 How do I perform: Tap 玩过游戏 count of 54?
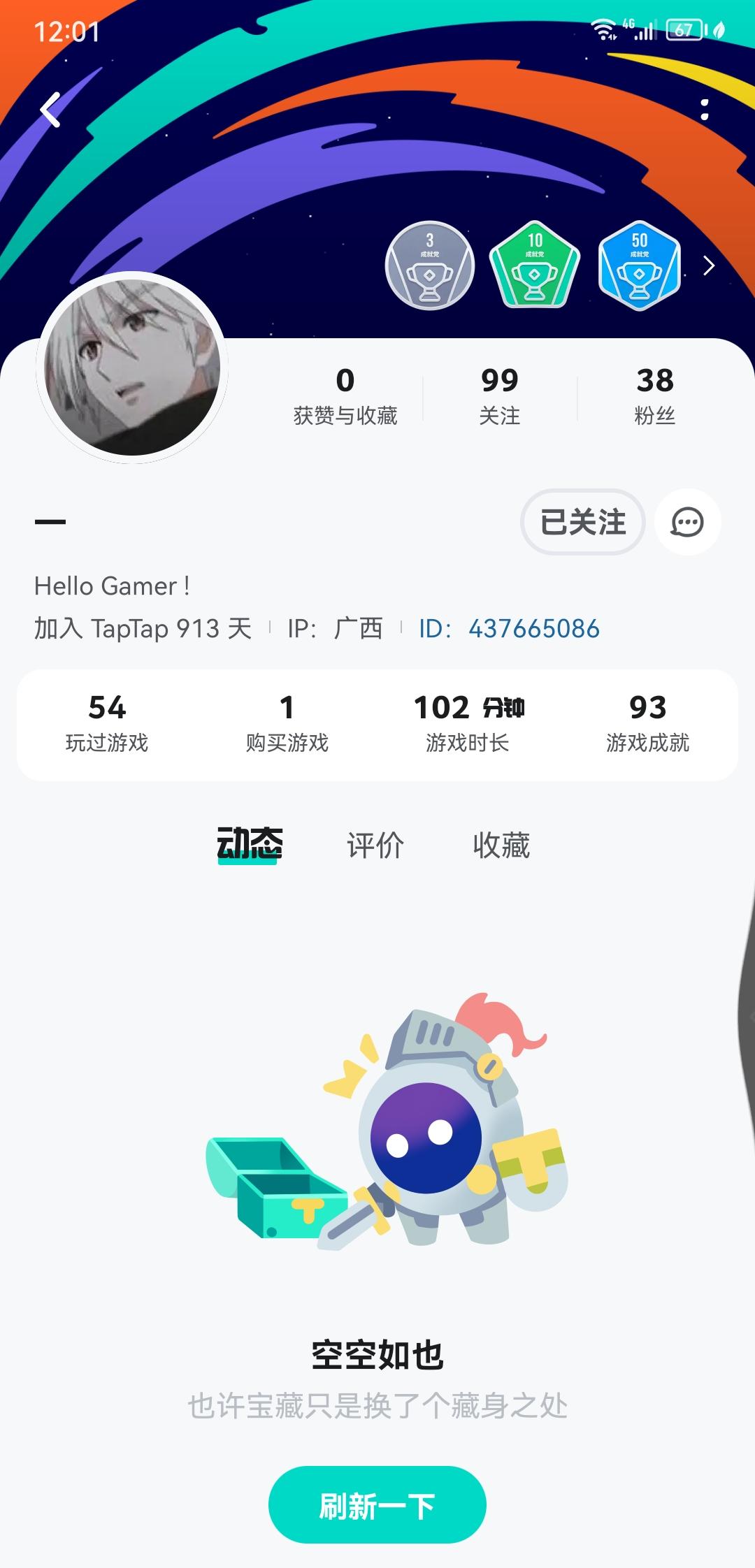click(108, 723)
